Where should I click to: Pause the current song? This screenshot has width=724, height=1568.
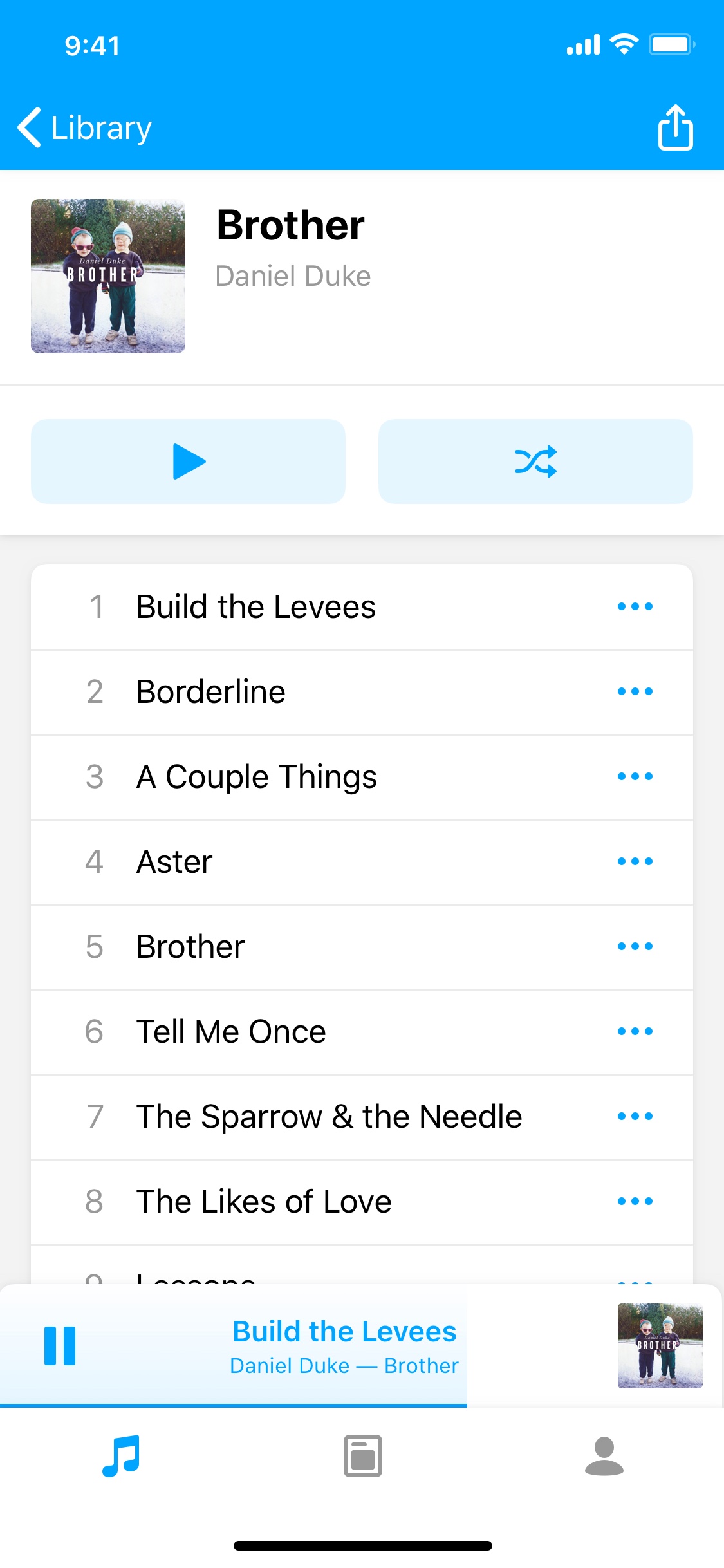tap(60, 1346)
